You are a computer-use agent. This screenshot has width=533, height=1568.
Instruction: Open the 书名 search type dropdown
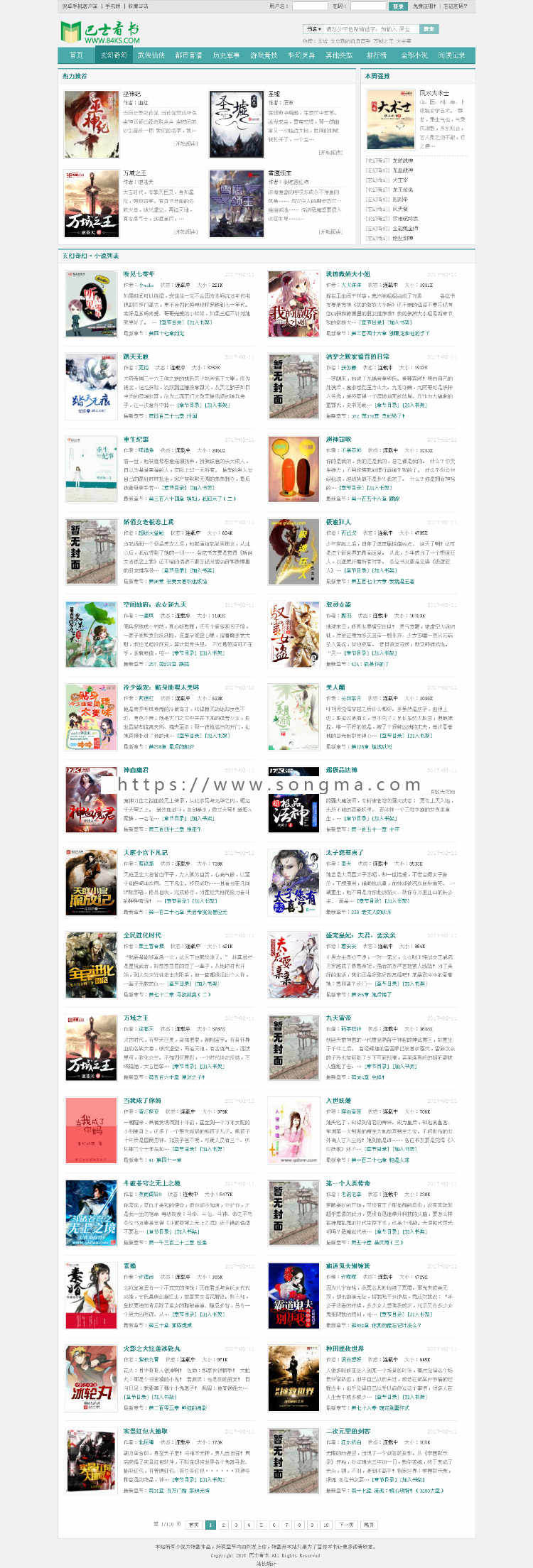click(313, 29)
